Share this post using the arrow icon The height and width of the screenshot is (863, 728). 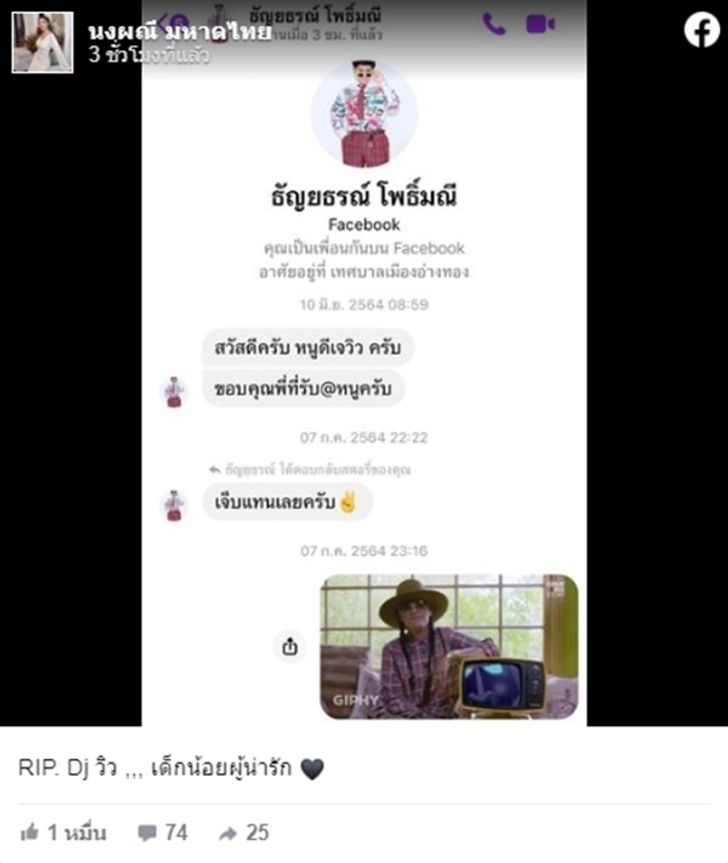pos(230,832)
